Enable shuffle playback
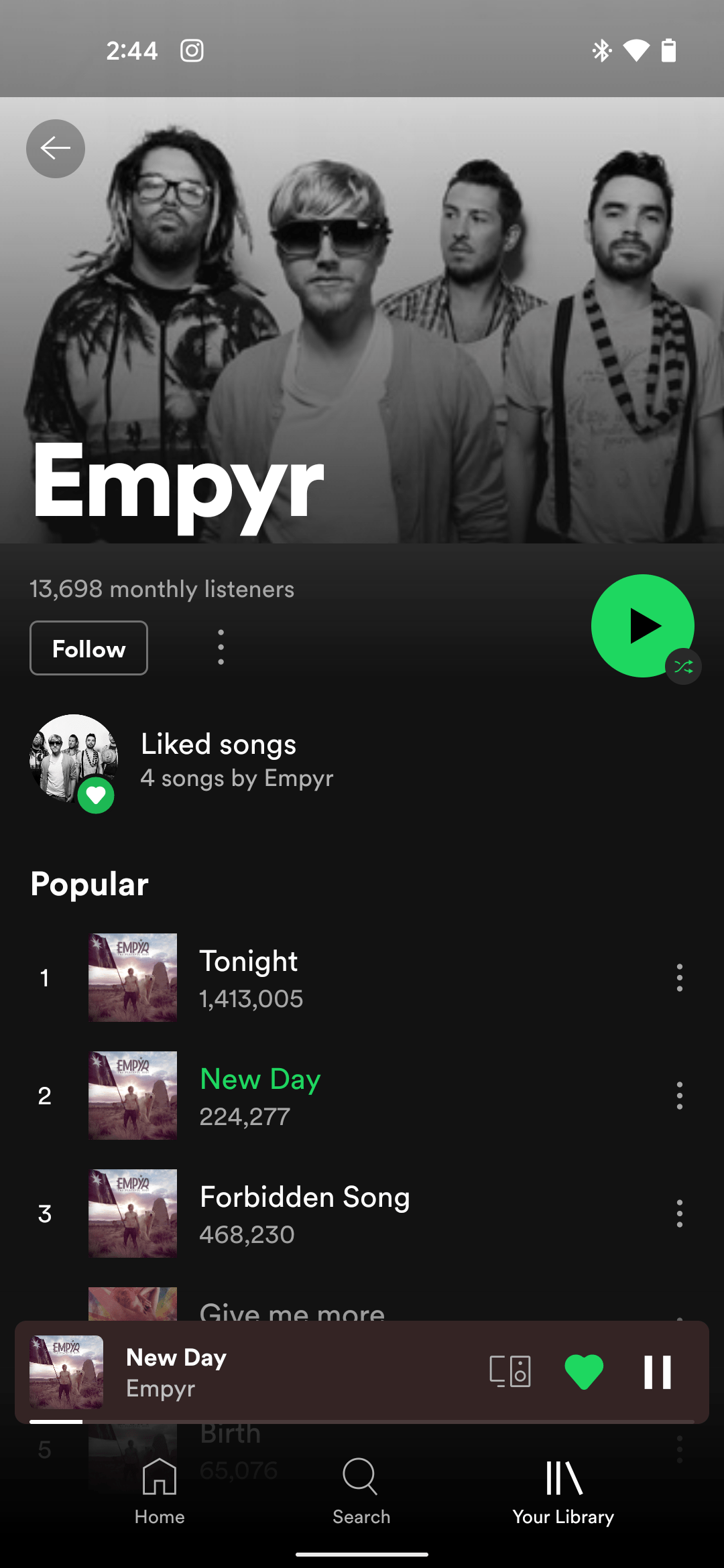This screenshot has height=1568, width=724. (x=682, y=667)
